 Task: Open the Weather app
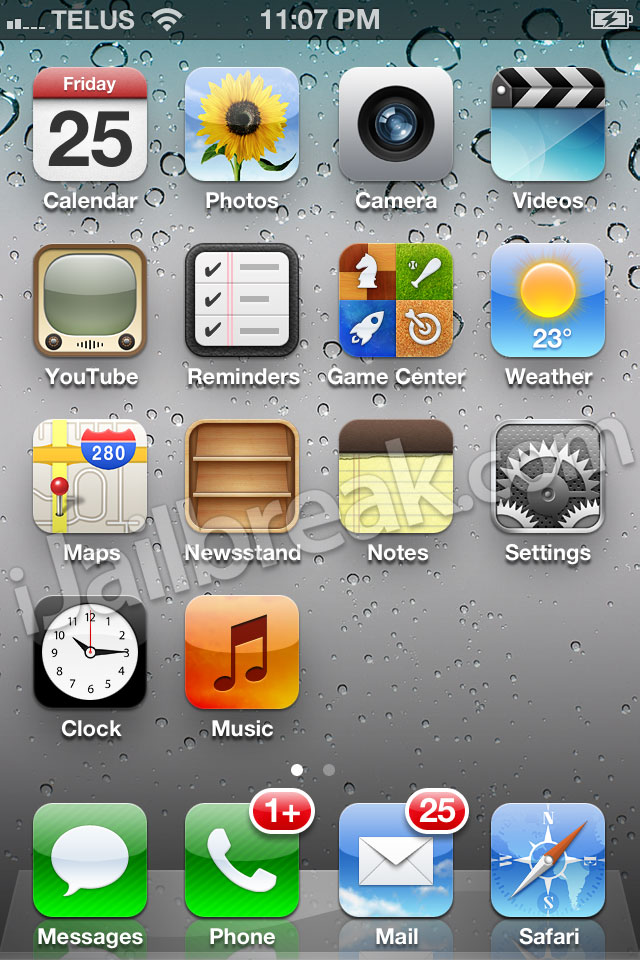pyautogui.click(x=548, y=301)
